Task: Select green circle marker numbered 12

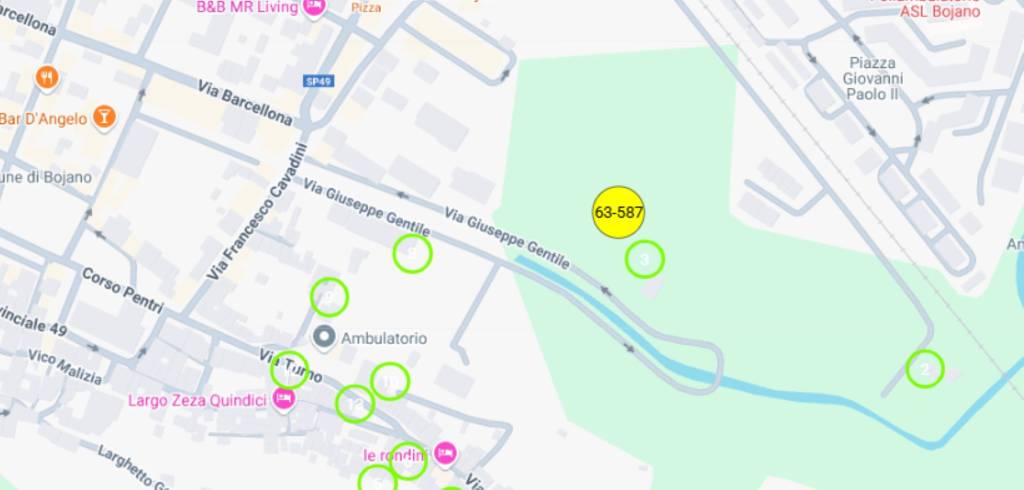Action: pos(355,404)
